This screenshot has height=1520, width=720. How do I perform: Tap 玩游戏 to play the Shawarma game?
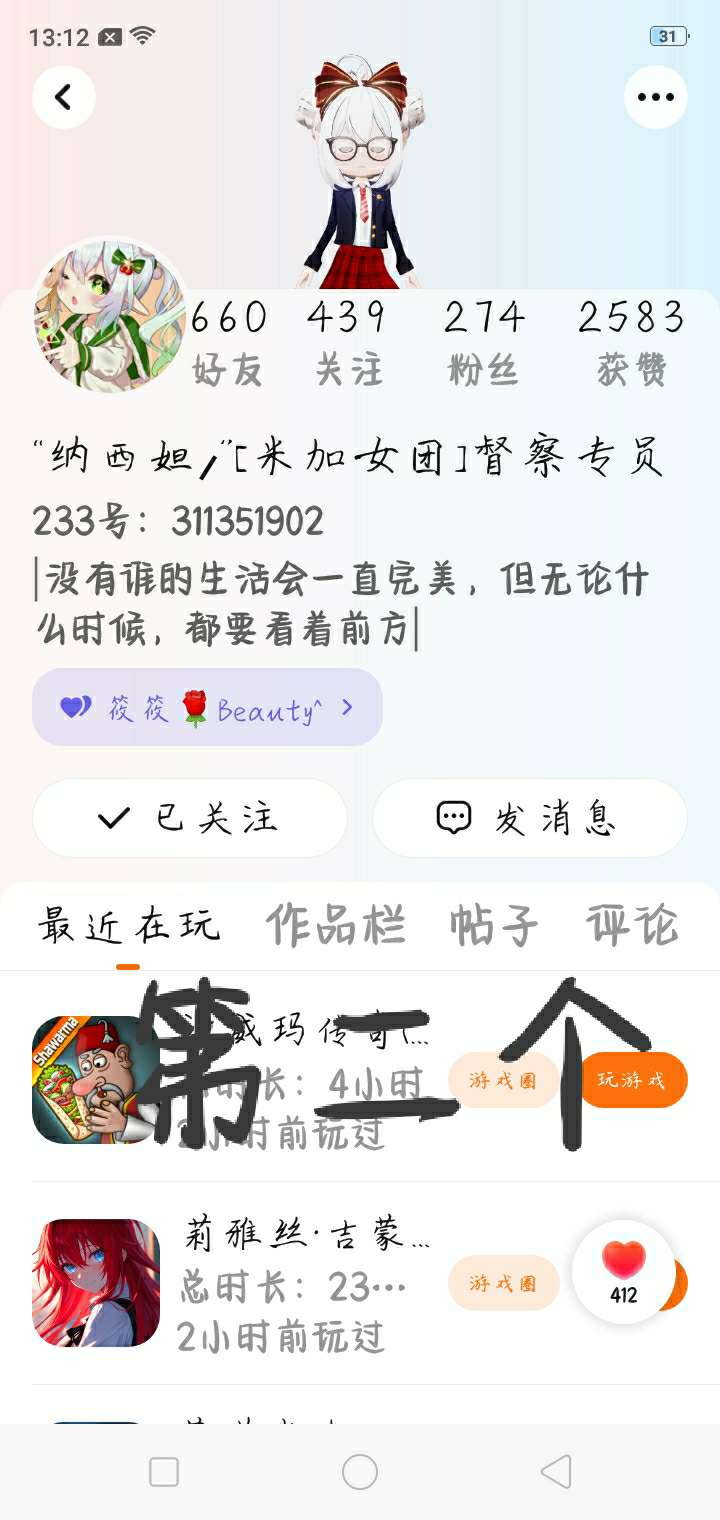(632, 1080)
